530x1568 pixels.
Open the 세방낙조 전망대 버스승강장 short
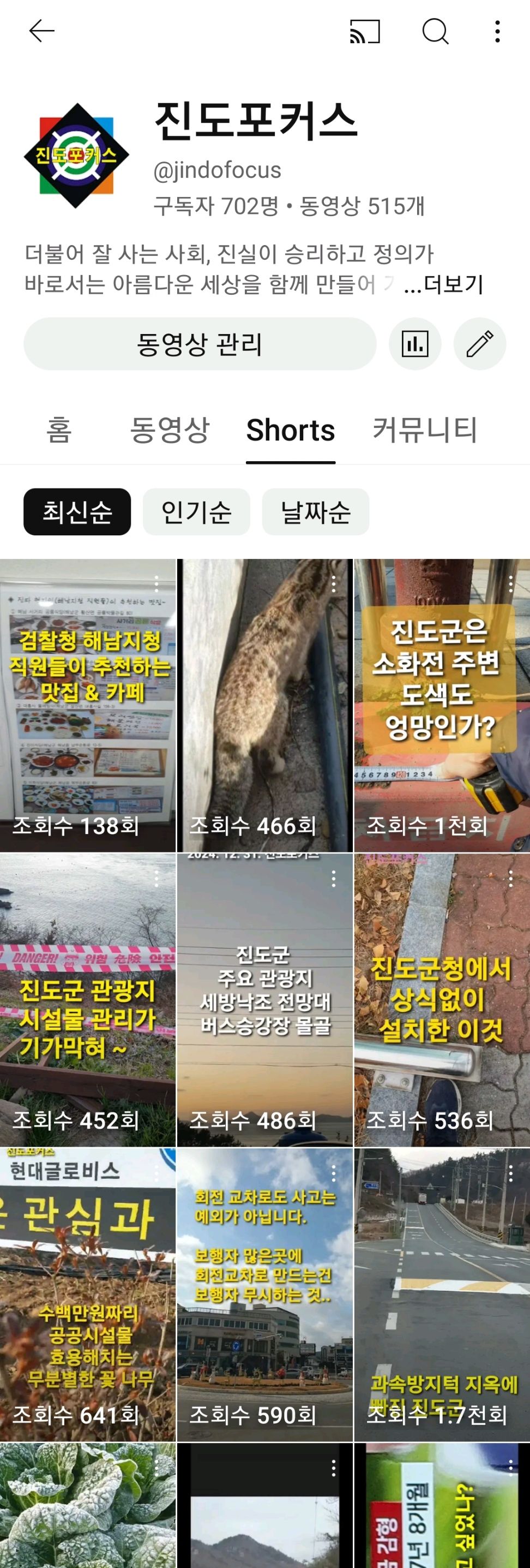(264, 999)
